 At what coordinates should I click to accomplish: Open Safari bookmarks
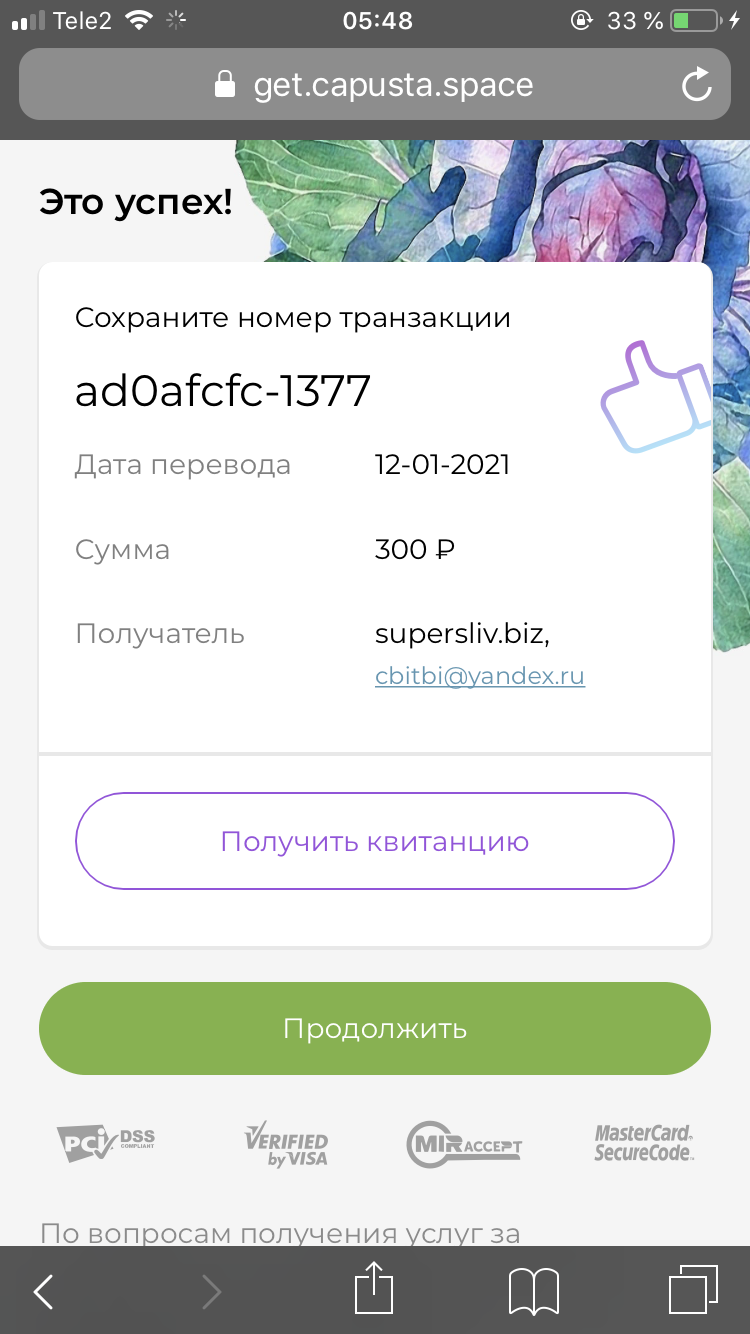tap(533, 1292)
